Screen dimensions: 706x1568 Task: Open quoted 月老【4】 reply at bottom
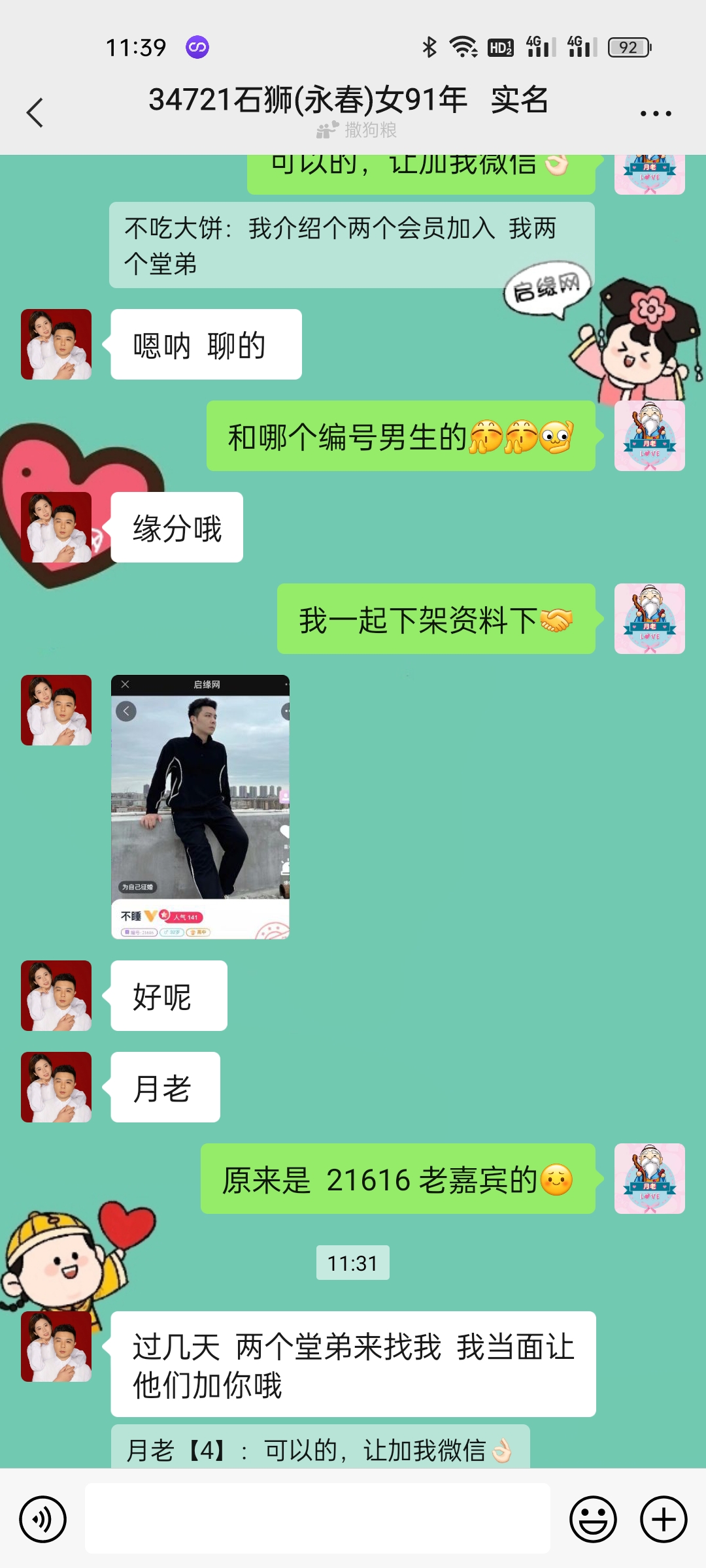point(320,1449)
